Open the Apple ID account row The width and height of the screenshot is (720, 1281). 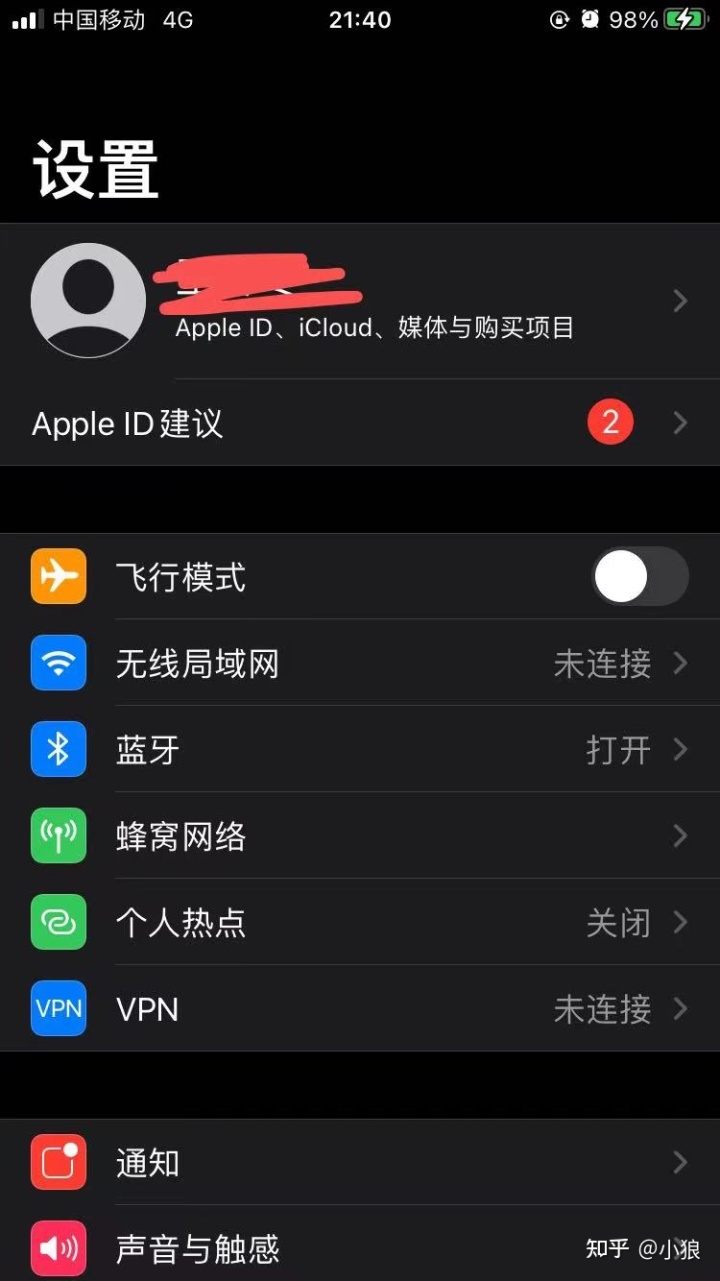point(360,301)
